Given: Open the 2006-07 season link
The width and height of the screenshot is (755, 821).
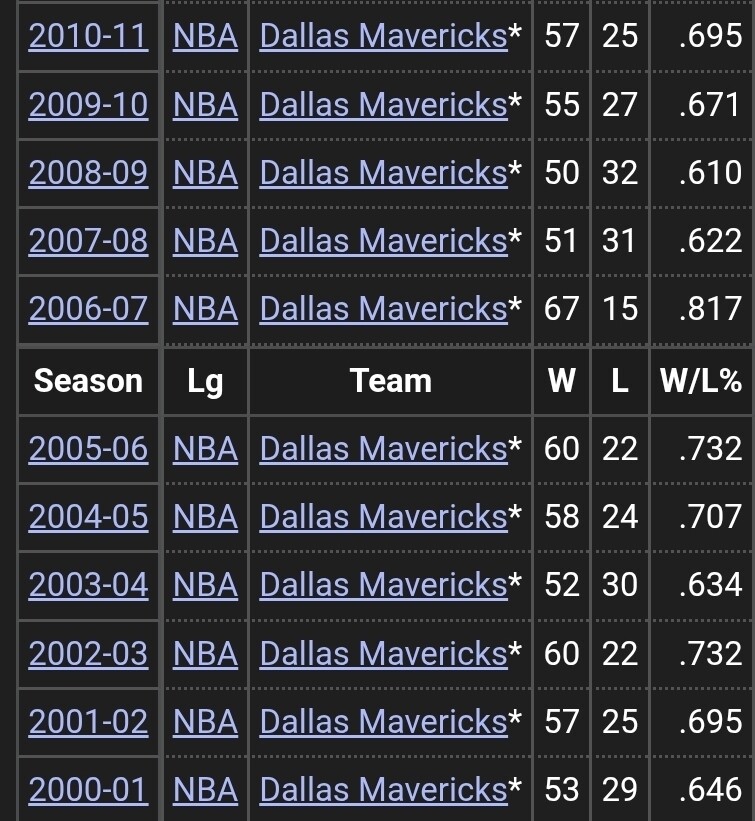Looking at the screenshot, I should pos(88,308).
